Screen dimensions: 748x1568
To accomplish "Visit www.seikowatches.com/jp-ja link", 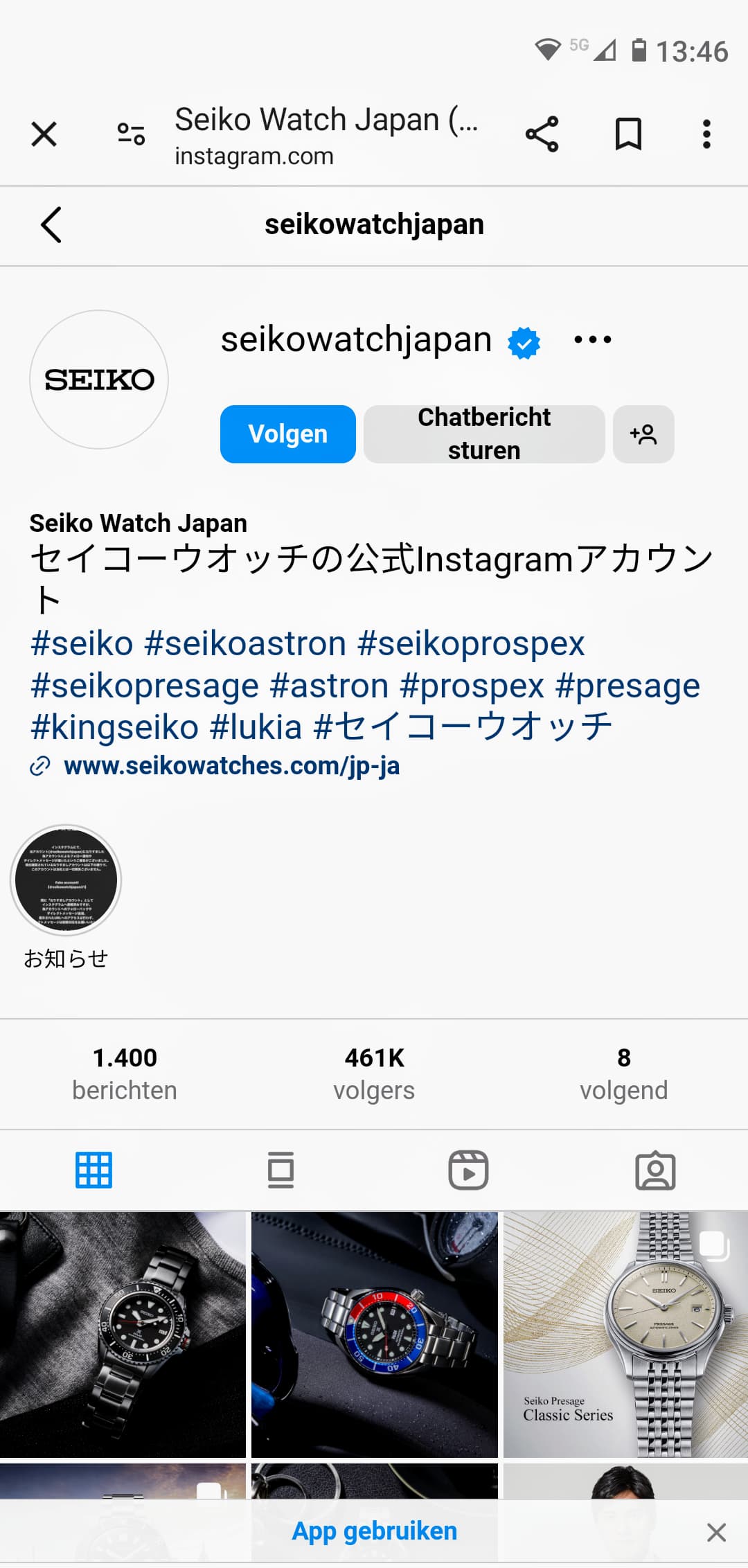I will [231, 766].
